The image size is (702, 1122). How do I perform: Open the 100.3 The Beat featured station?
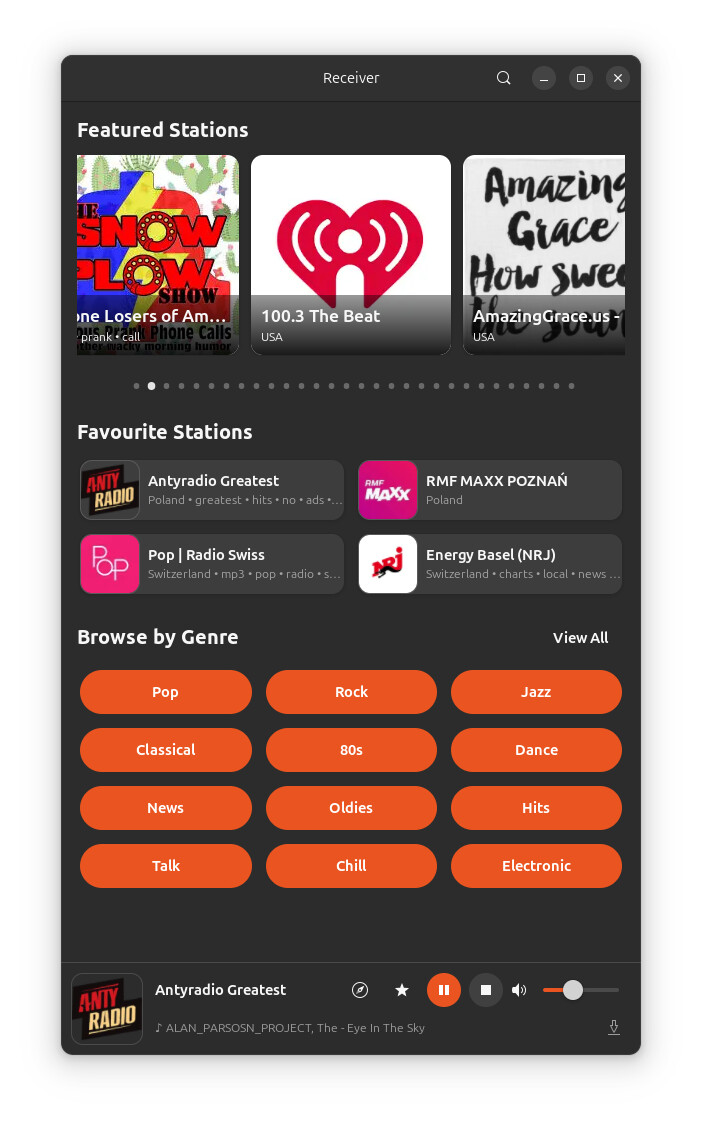pyautogui.click(x=350, y=255)
